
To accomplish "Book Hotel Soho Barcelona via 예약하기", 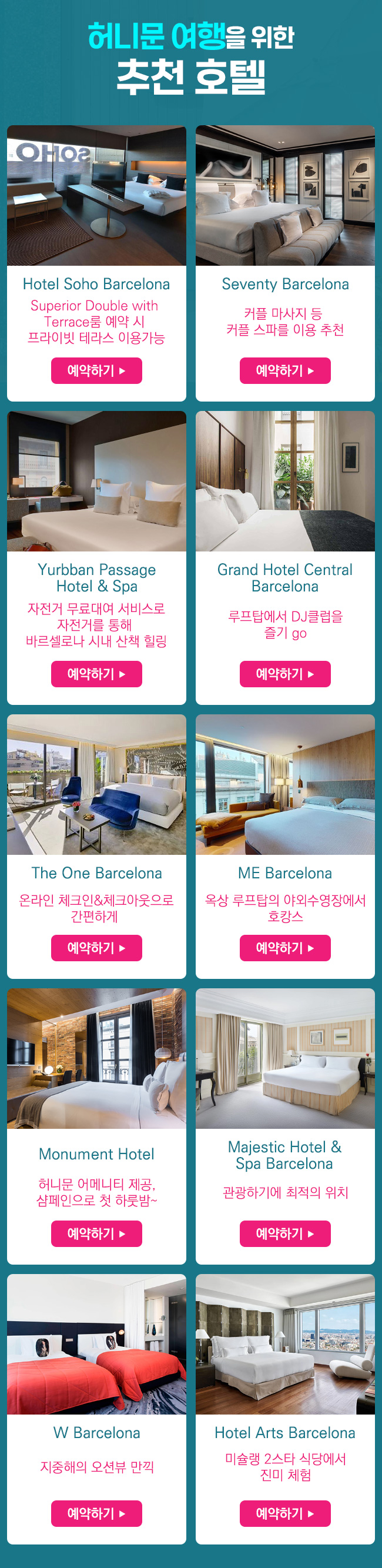I will (x=96, y=370).
